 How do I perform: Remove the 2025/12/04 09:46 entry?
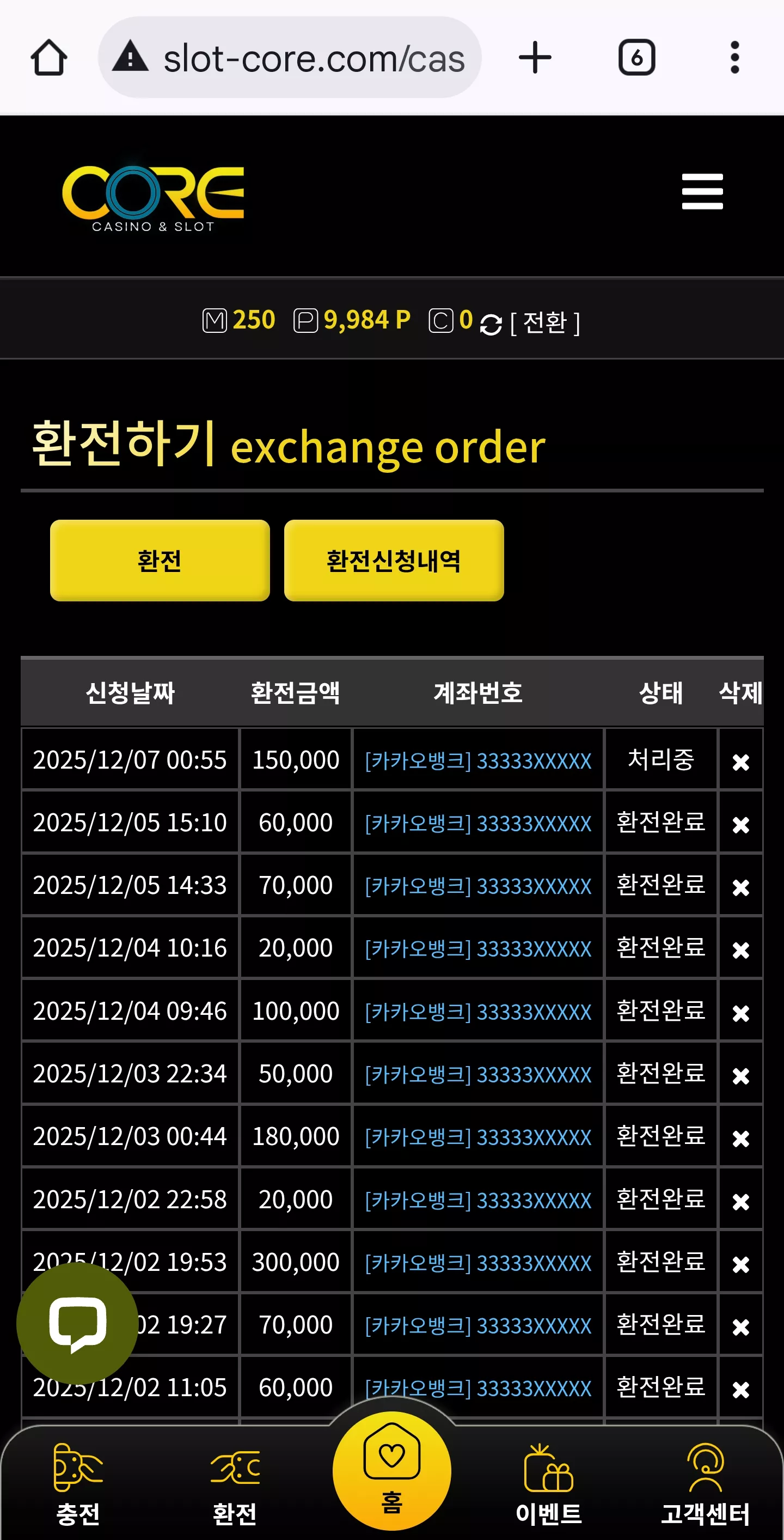(740, 1013)
